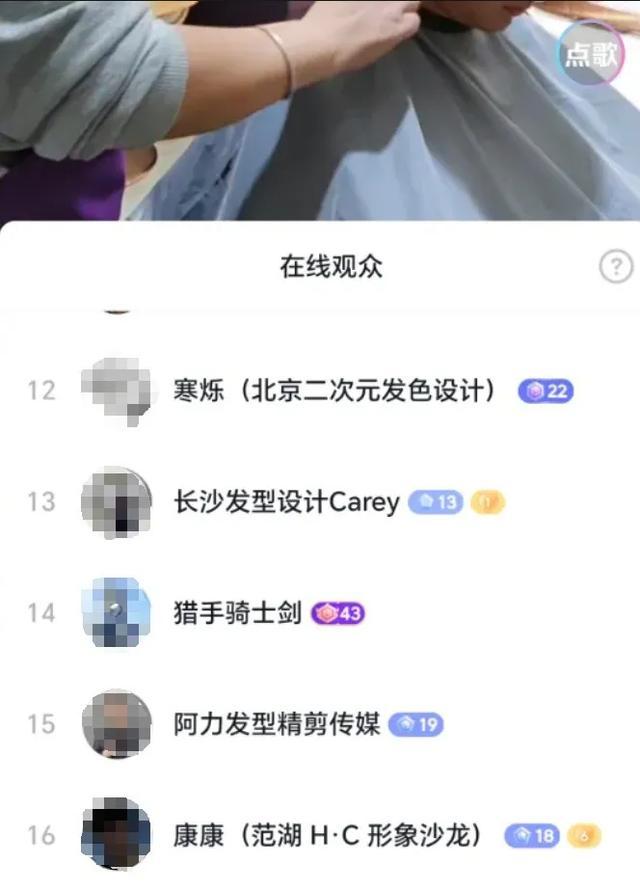Open viewer 寒烁（北京二次元发色设计）
640x890 pixels.
[334, 391]
